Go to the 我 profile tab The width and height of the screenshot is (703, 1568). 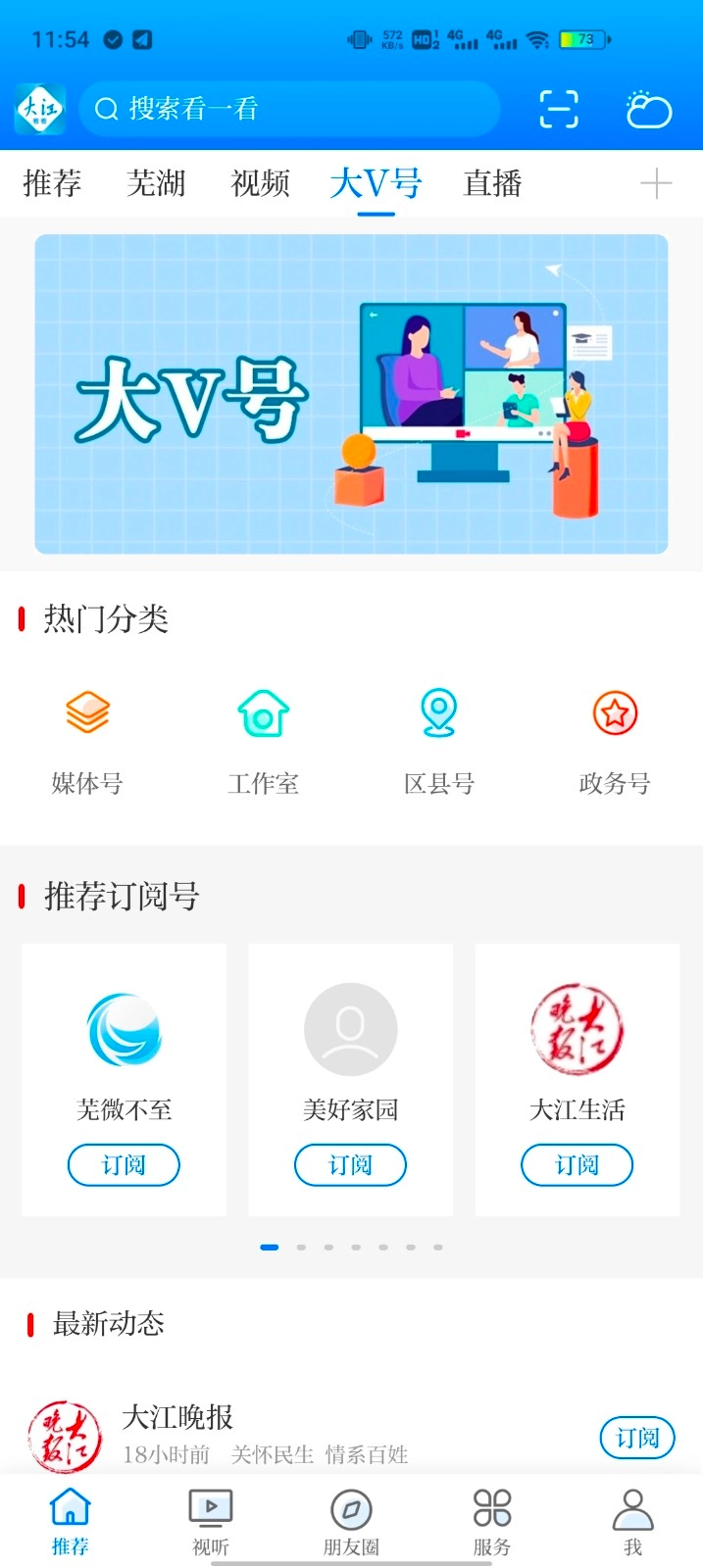632,1522
